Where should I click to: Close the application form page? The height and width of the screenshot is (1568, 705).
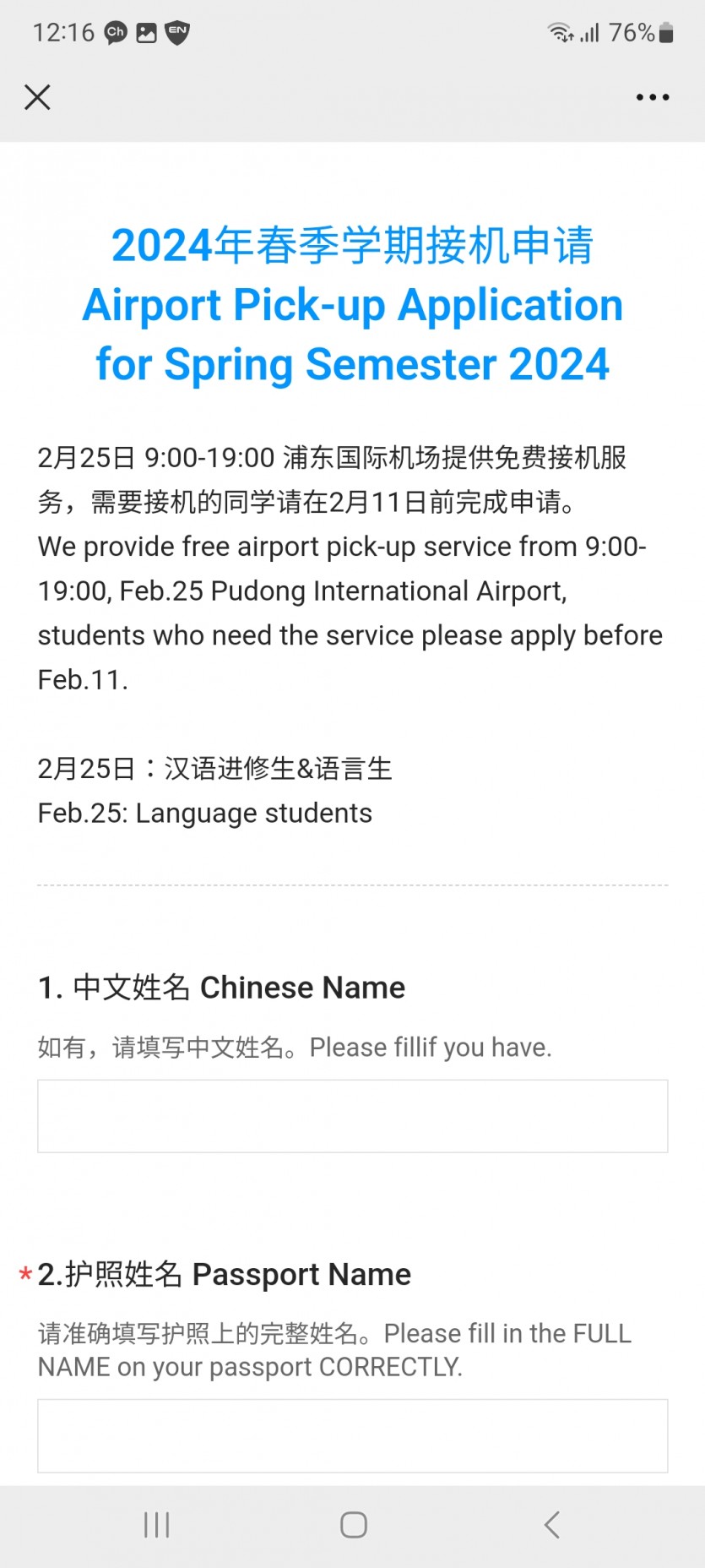pyautogui.click(x=37, y=97)
